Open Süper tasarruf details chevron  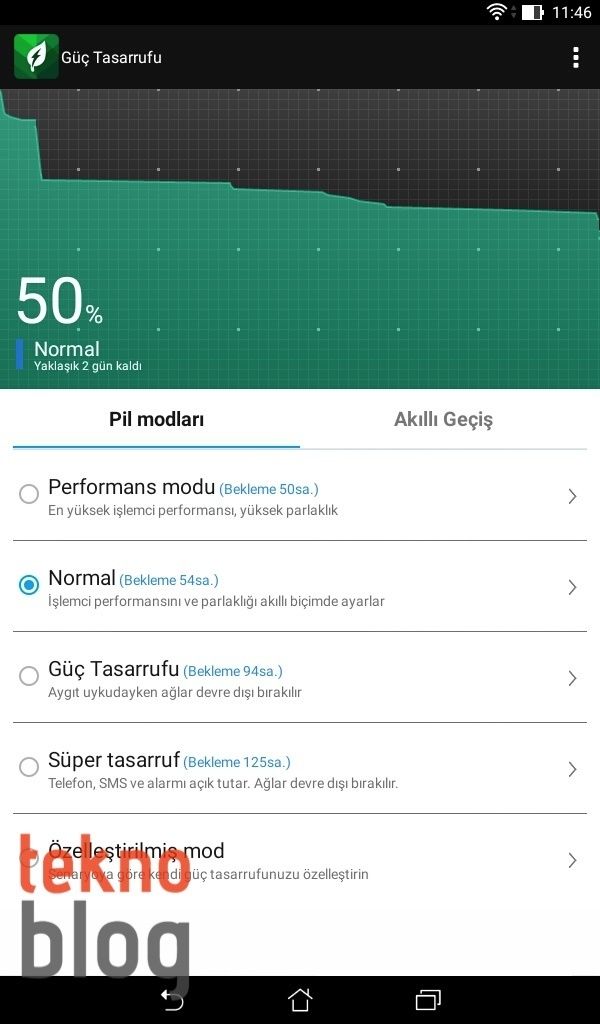572,769
